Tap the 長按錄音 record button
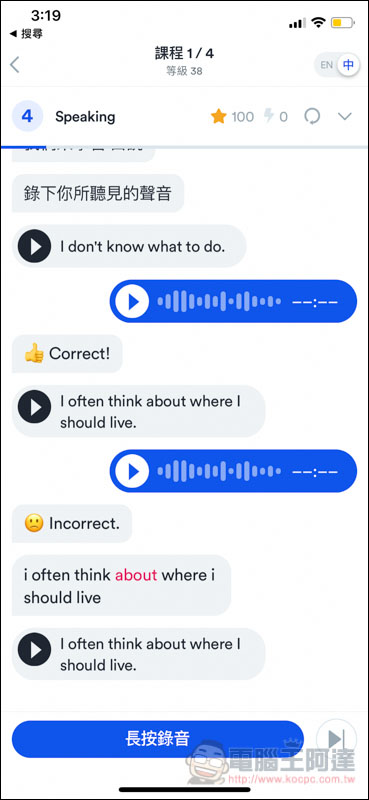The image size is (369, 800). 158,739
